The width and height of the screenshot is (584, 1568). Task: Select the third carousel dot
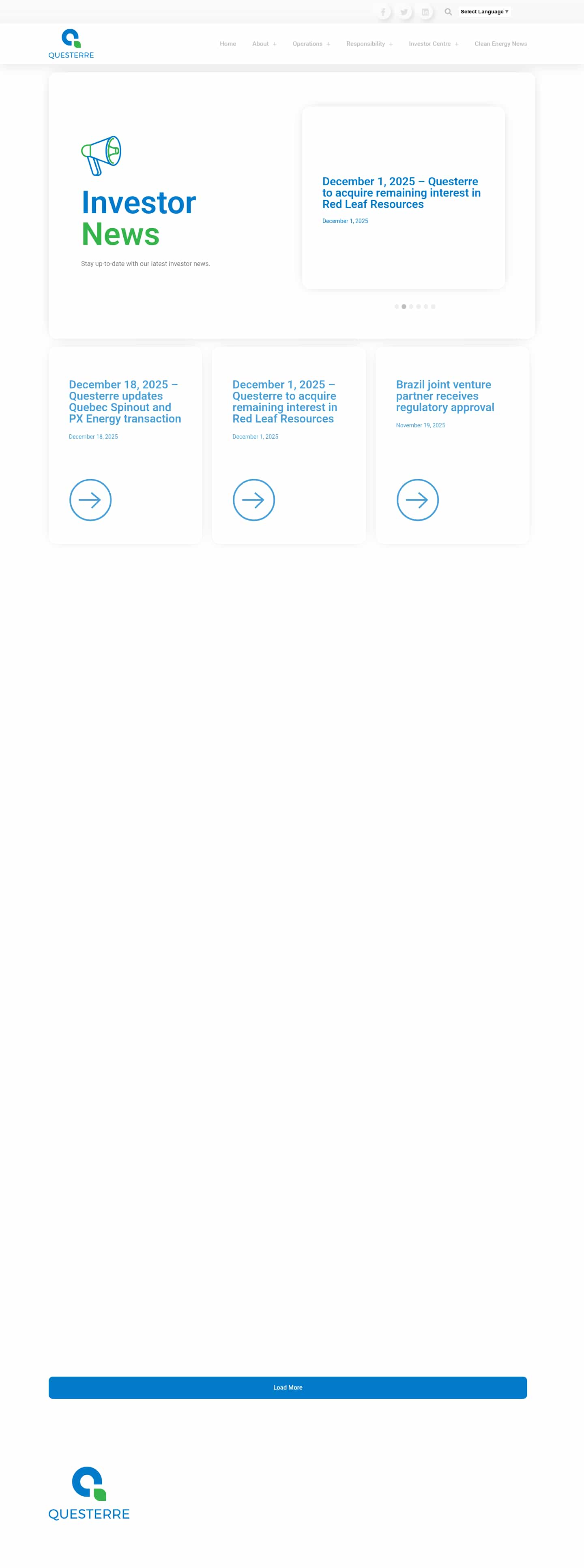[x=411, y=307]
